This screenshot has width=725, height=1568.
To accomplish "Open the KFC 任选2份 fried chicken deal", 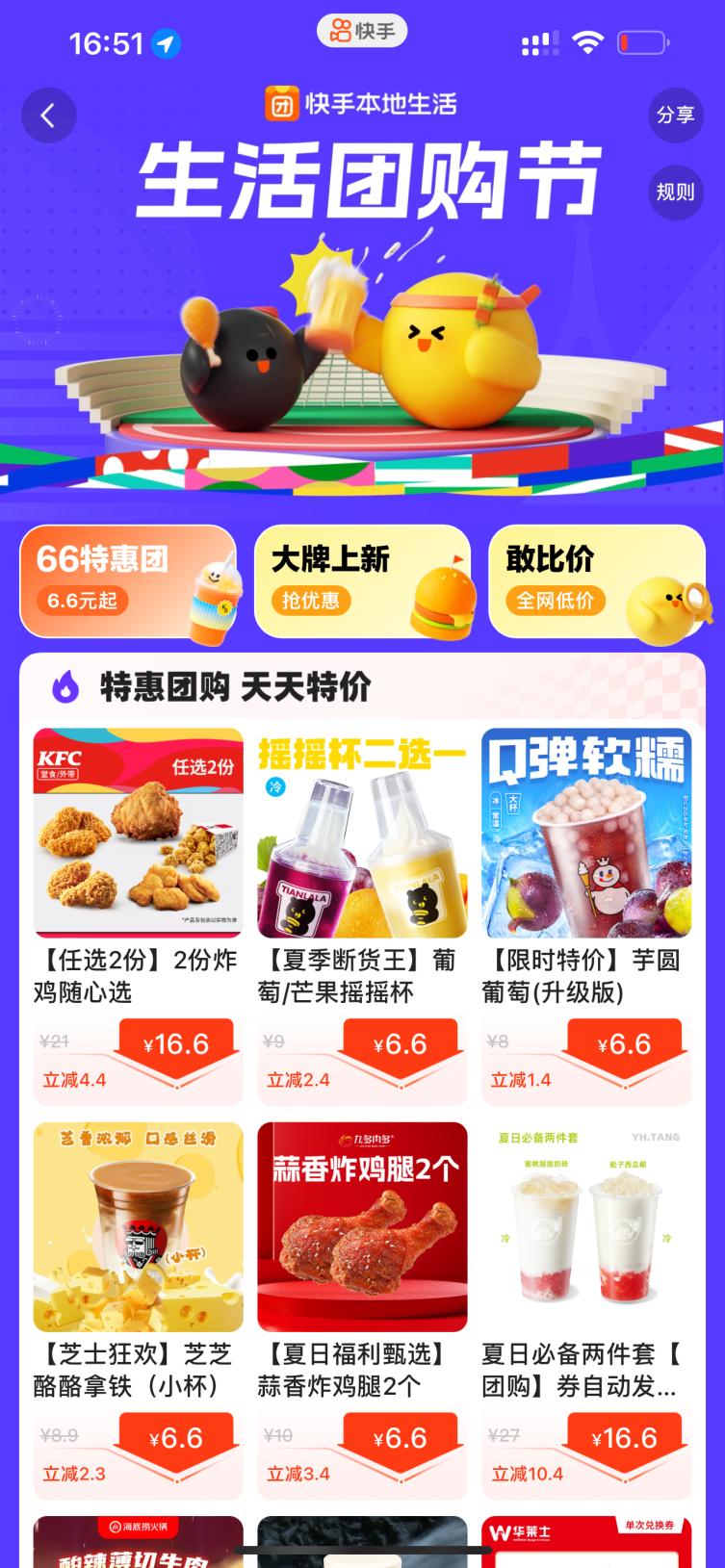I will coord(139,916).
